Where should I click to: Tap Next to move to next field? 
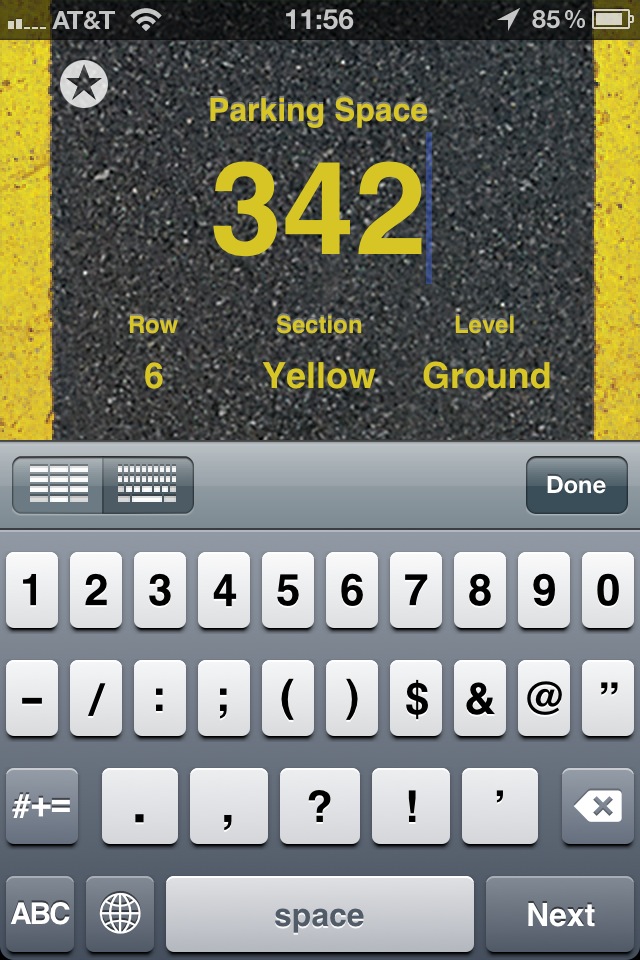(561, 914)
